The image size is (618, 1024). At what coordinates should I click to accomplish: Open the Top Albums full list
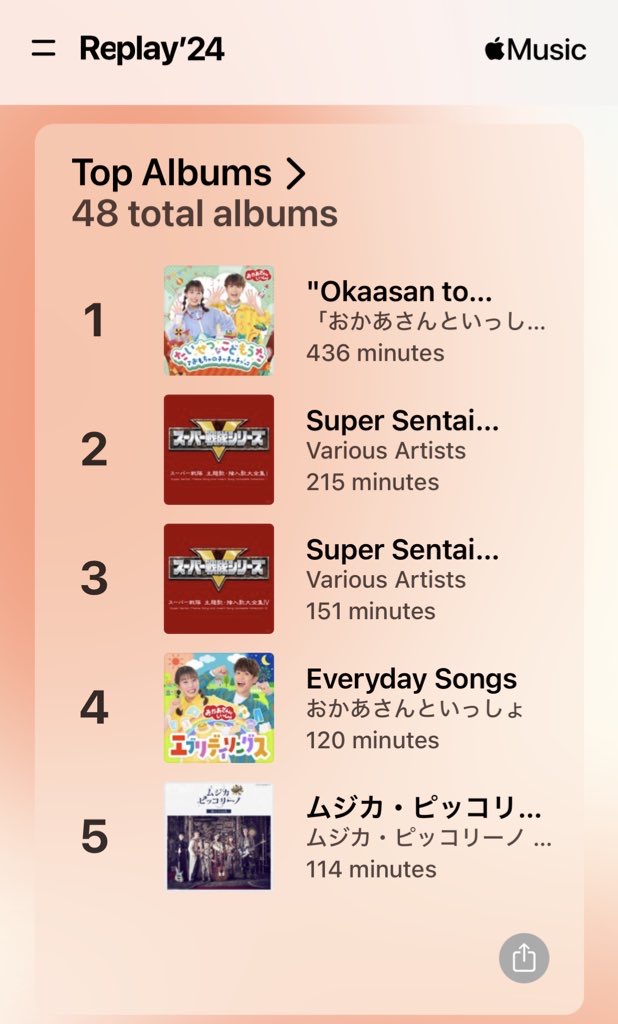coord(189,174)
